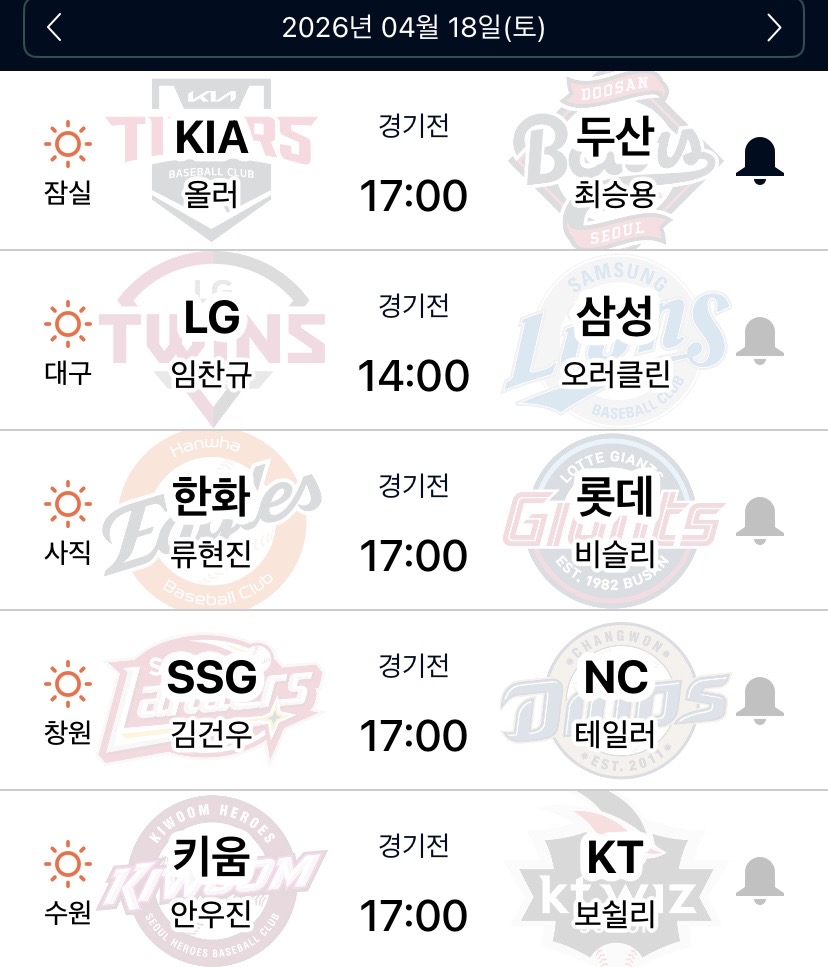The width and height of the screenshot is (828, 967).
Task: Enable the alert bell for SSG vs NC
Action: click(x=759, y=700)
